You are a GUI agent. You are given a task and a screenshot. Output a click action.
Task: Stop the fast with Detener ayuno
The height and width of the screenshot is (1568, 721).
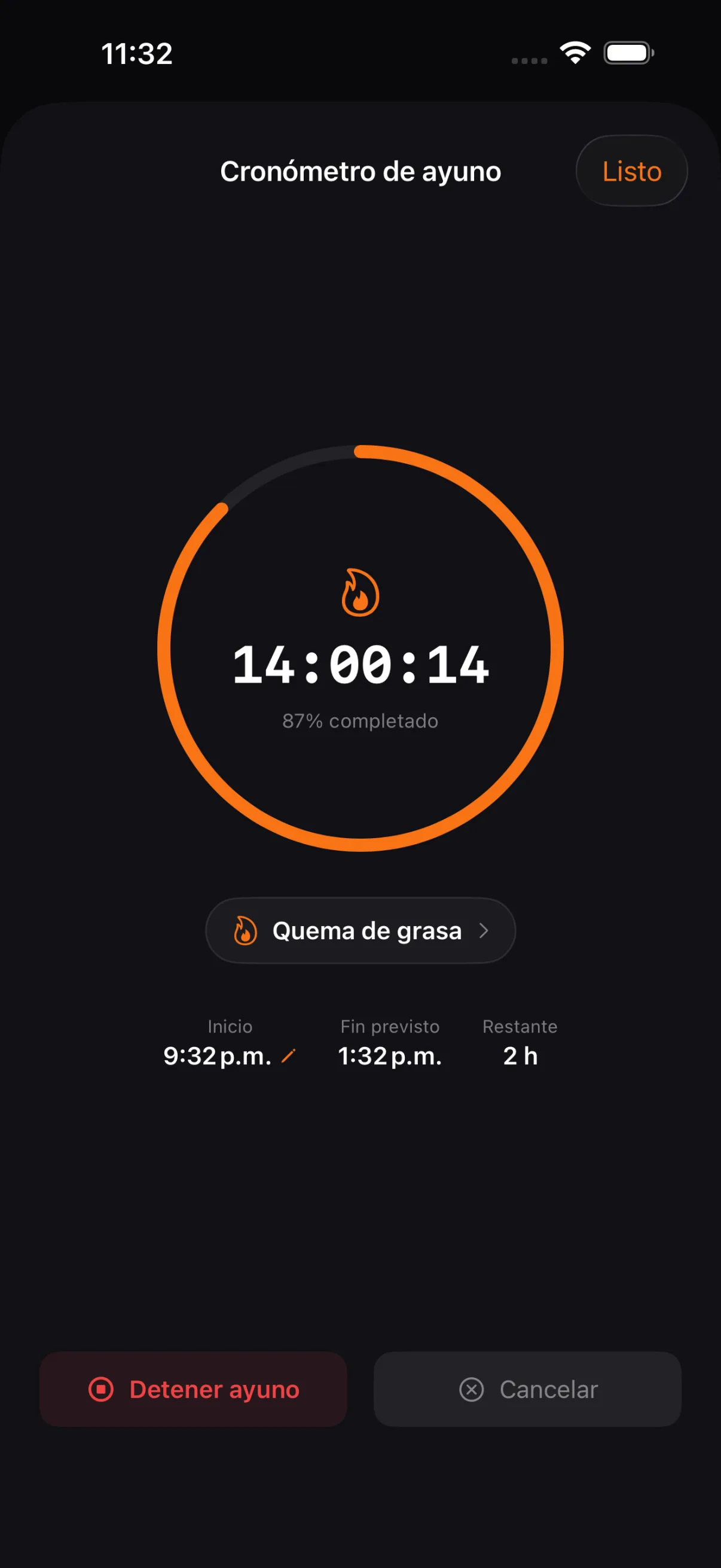point(193,1389)
